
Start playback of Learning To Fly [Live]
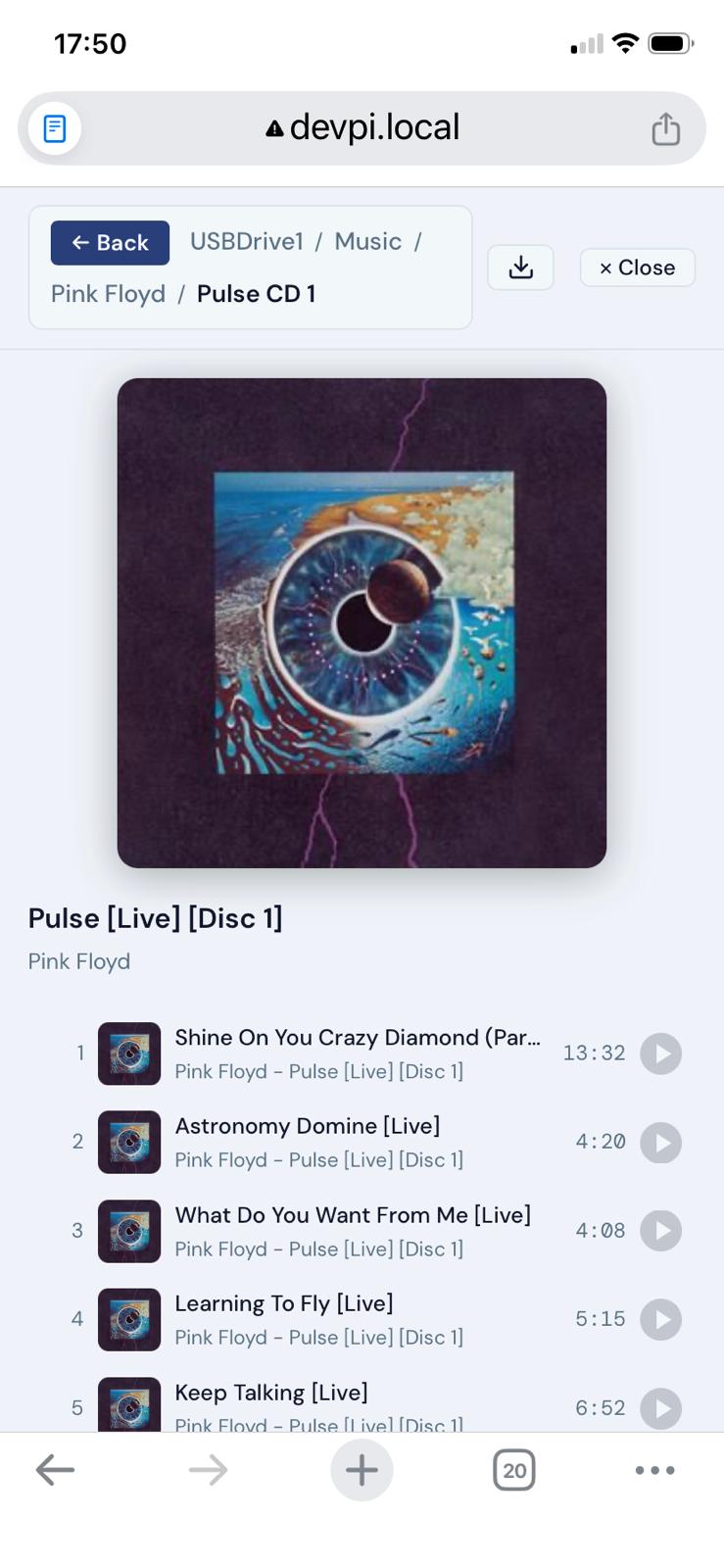click(662, 1319)
